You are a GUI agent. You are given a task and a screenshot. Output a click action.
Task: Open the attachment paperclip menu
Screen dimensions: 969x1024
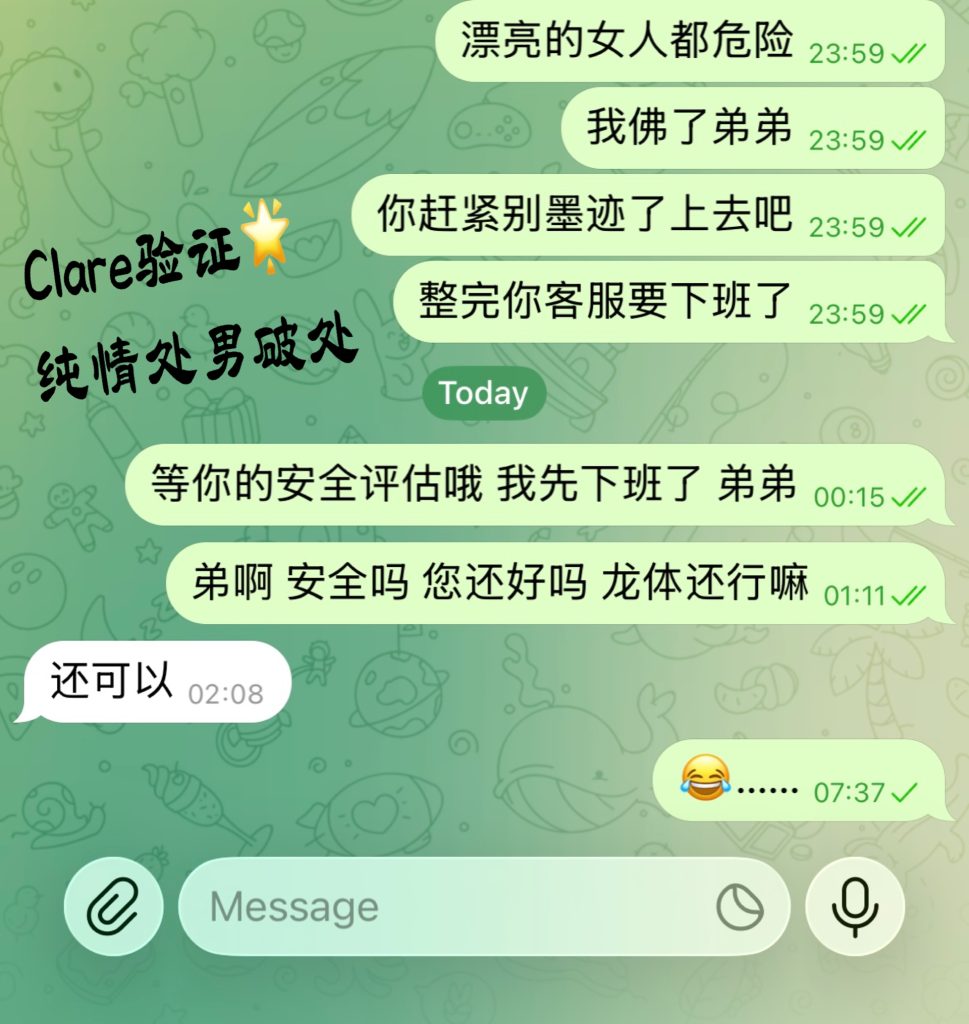click(x=113, y=907)
